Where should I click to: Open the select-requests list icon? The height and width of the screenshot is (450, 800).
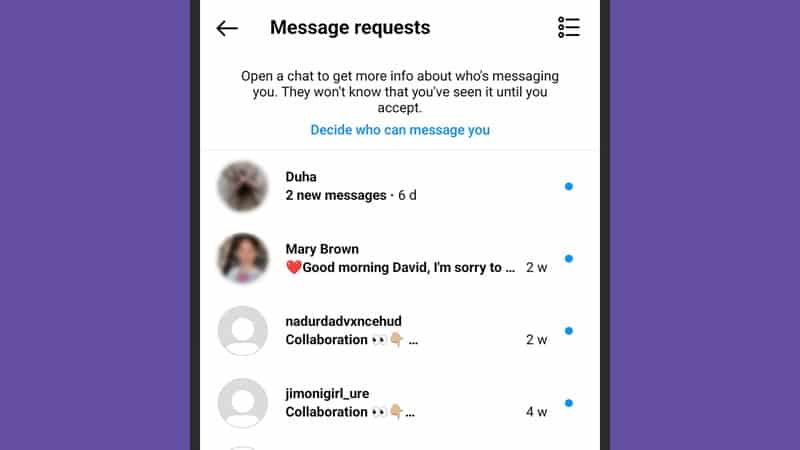coord(568,28)
